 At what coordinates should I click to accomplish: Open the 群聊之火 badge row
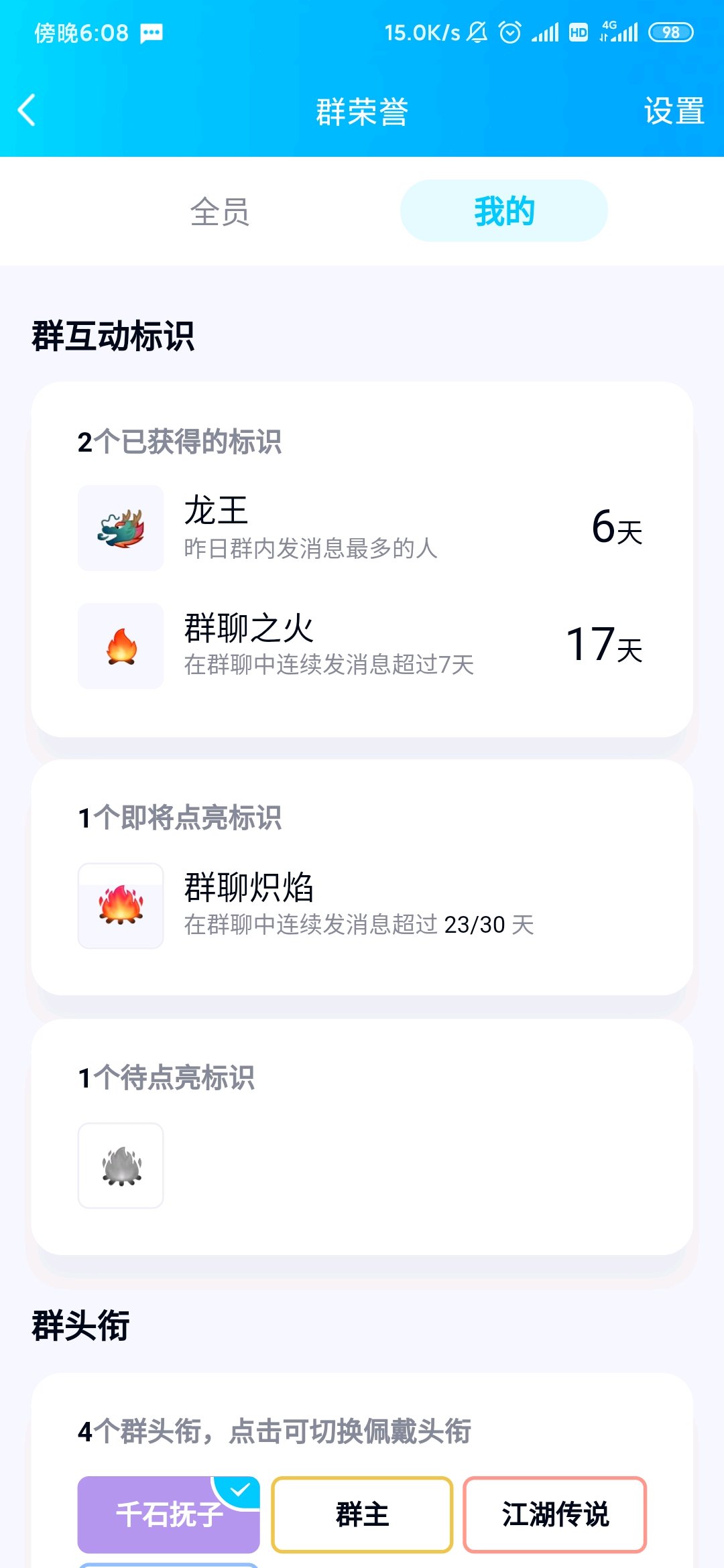361,645
